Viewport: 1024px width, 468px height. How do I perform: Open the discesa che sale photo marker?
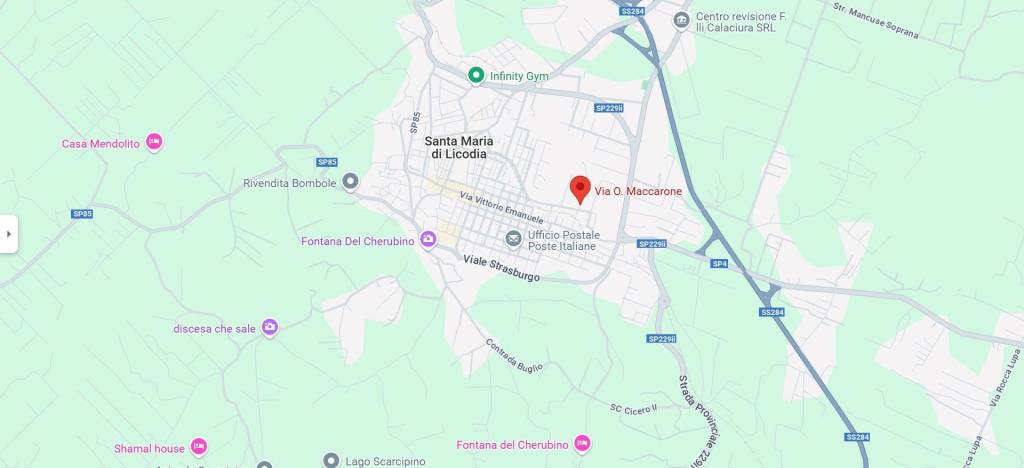tap(269, 327)
